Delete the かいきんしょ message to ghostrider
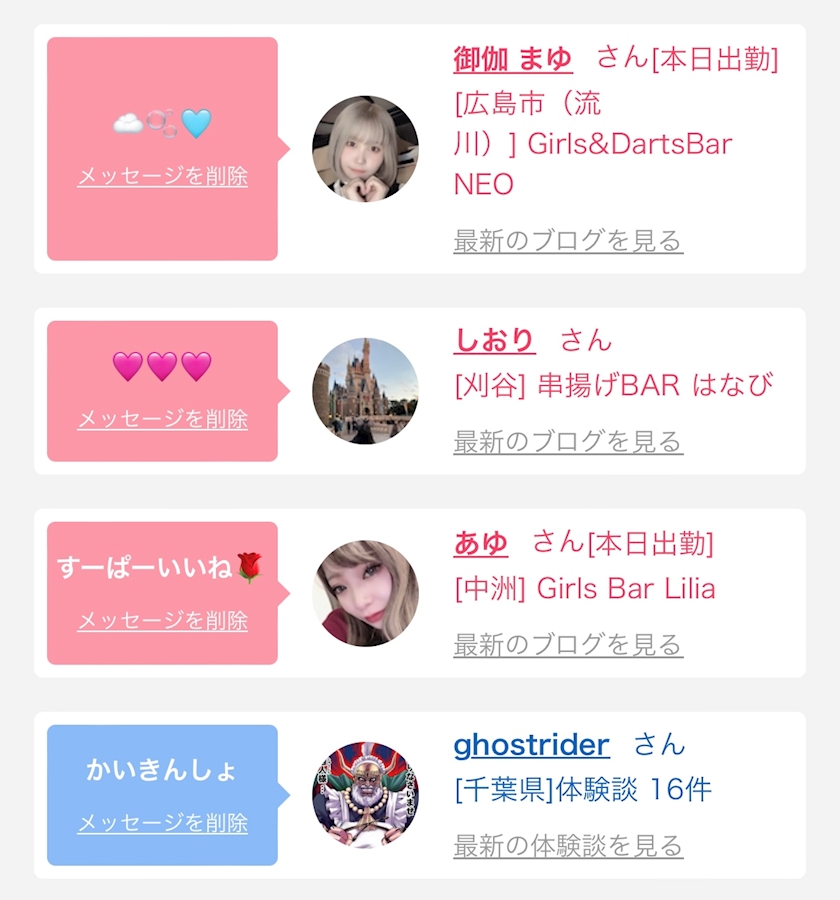The height and width of the screenshot is (900, 840). click(162, 823)
